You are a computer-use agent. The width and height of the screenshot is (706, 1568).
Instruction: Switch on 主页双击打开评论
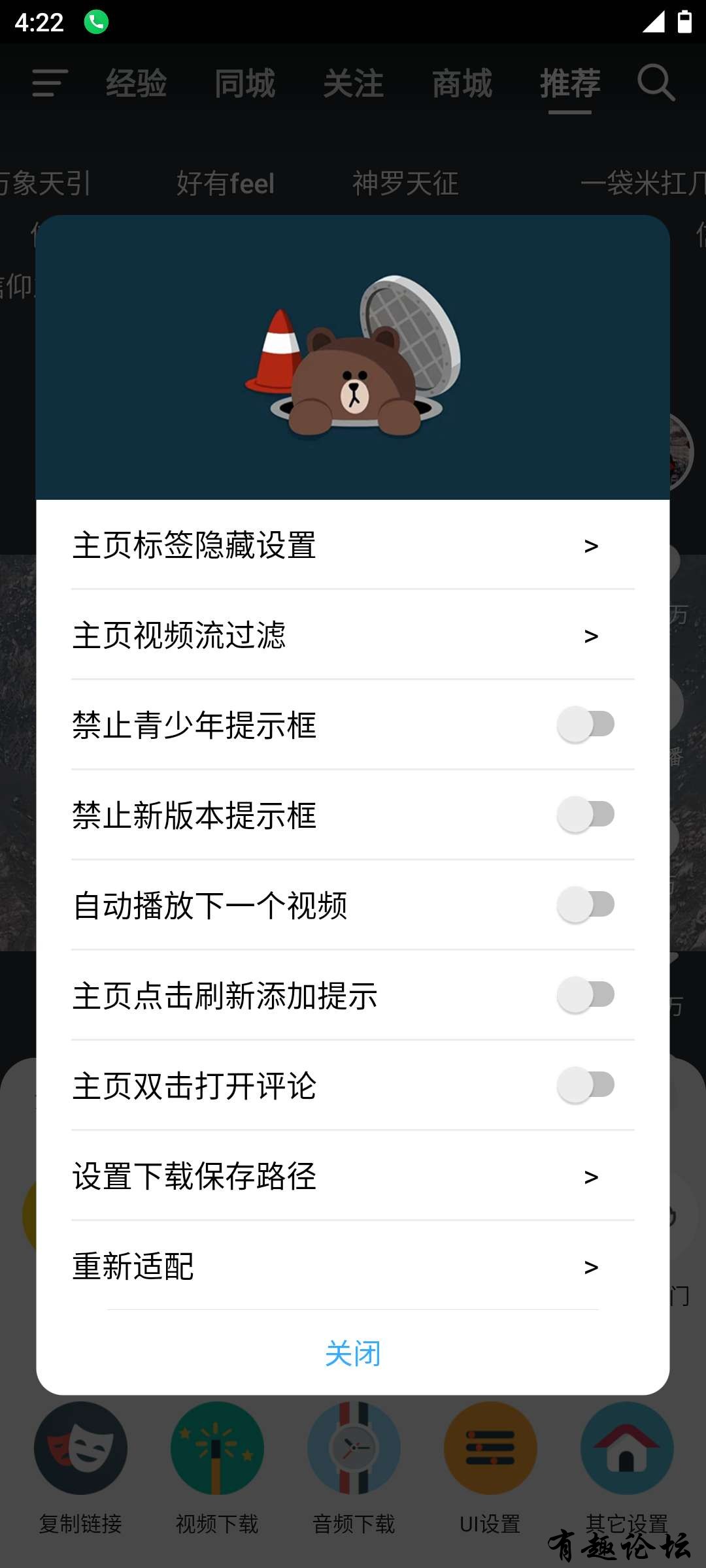[586, 1085]
